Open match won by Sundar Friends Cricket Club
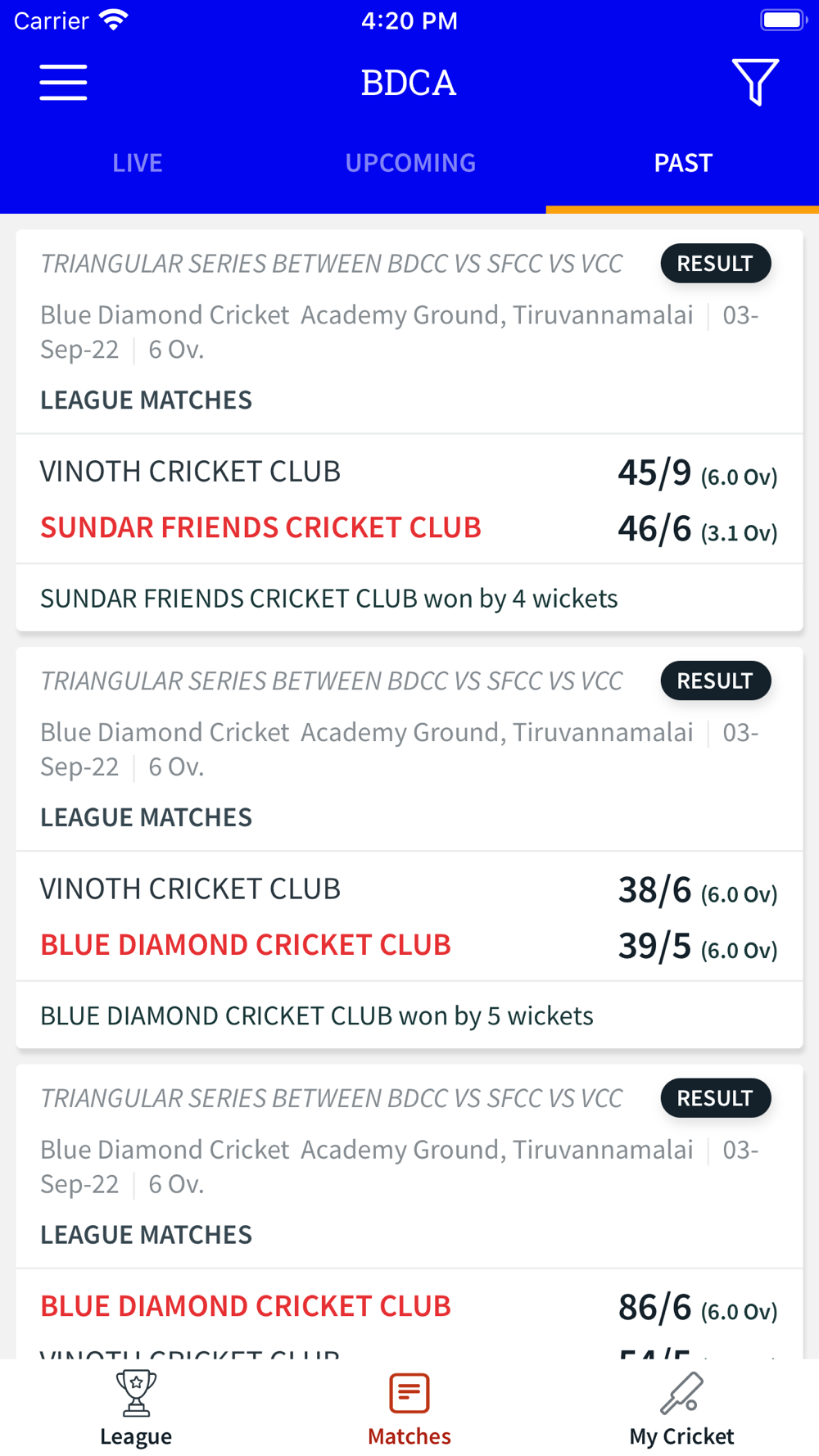The width and height of the screenshot is (819, 1456). 409,431
